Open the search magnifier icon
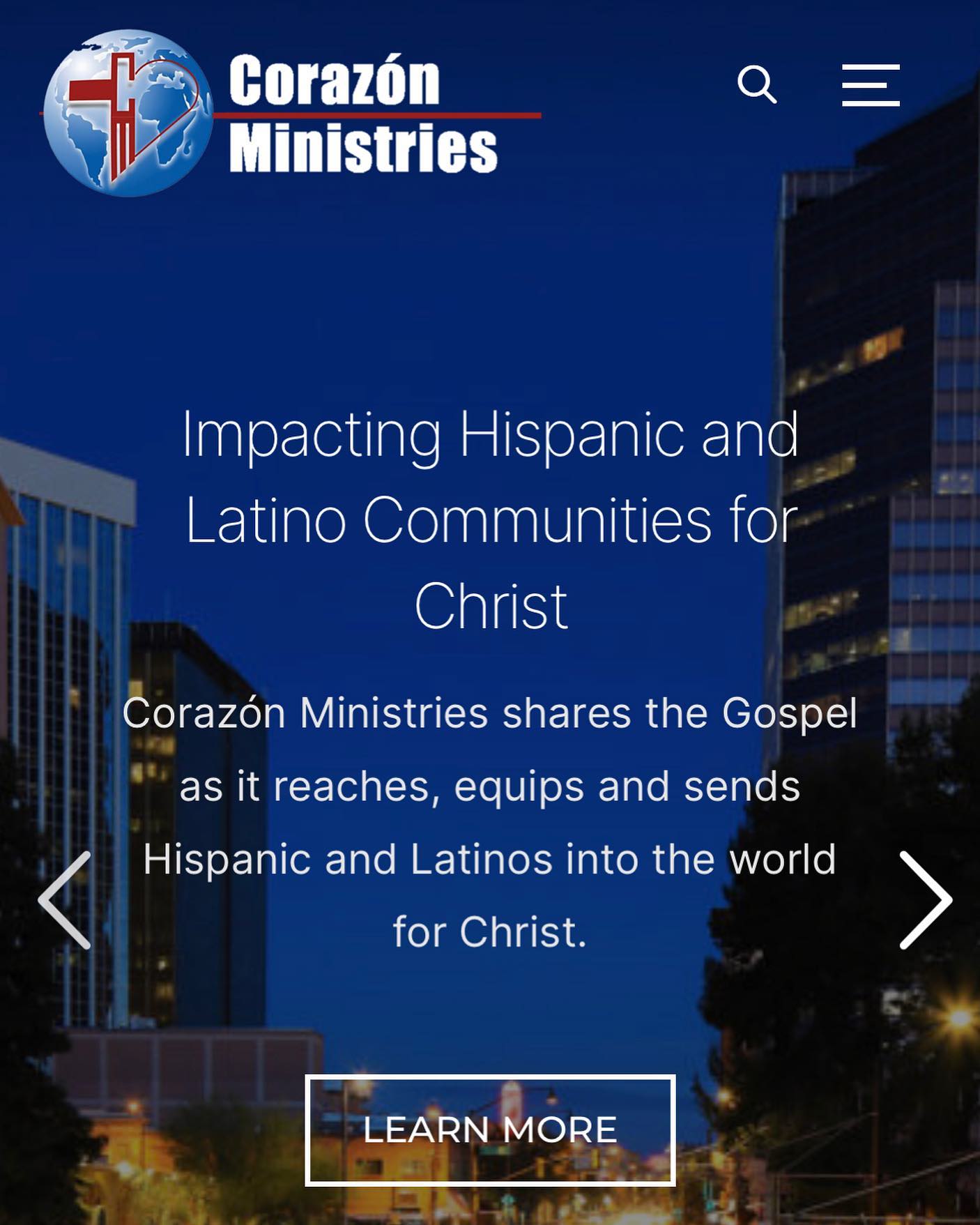Image resolution: width=980 pixels, height=1225 pixels. click(757, 85)
